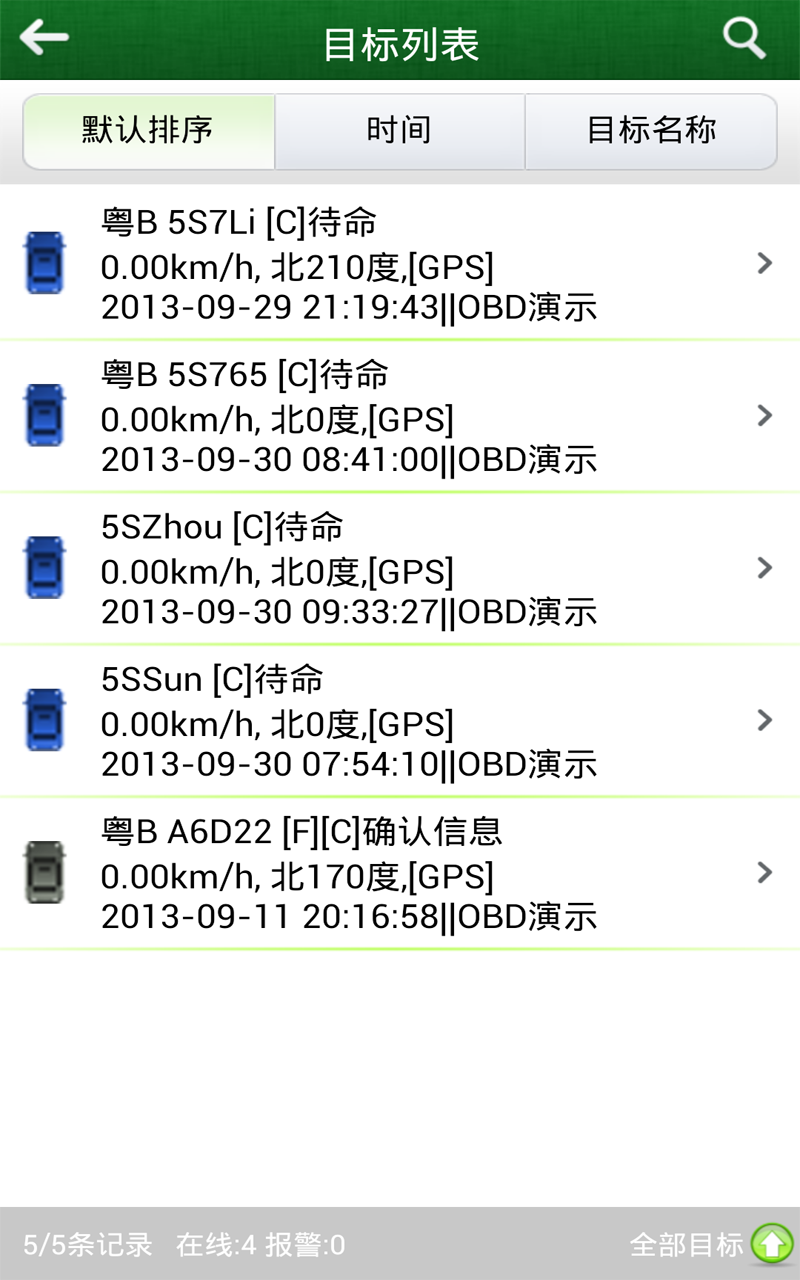
Task: Open search with the magnifier icon
Action: [x=743, y=39]
